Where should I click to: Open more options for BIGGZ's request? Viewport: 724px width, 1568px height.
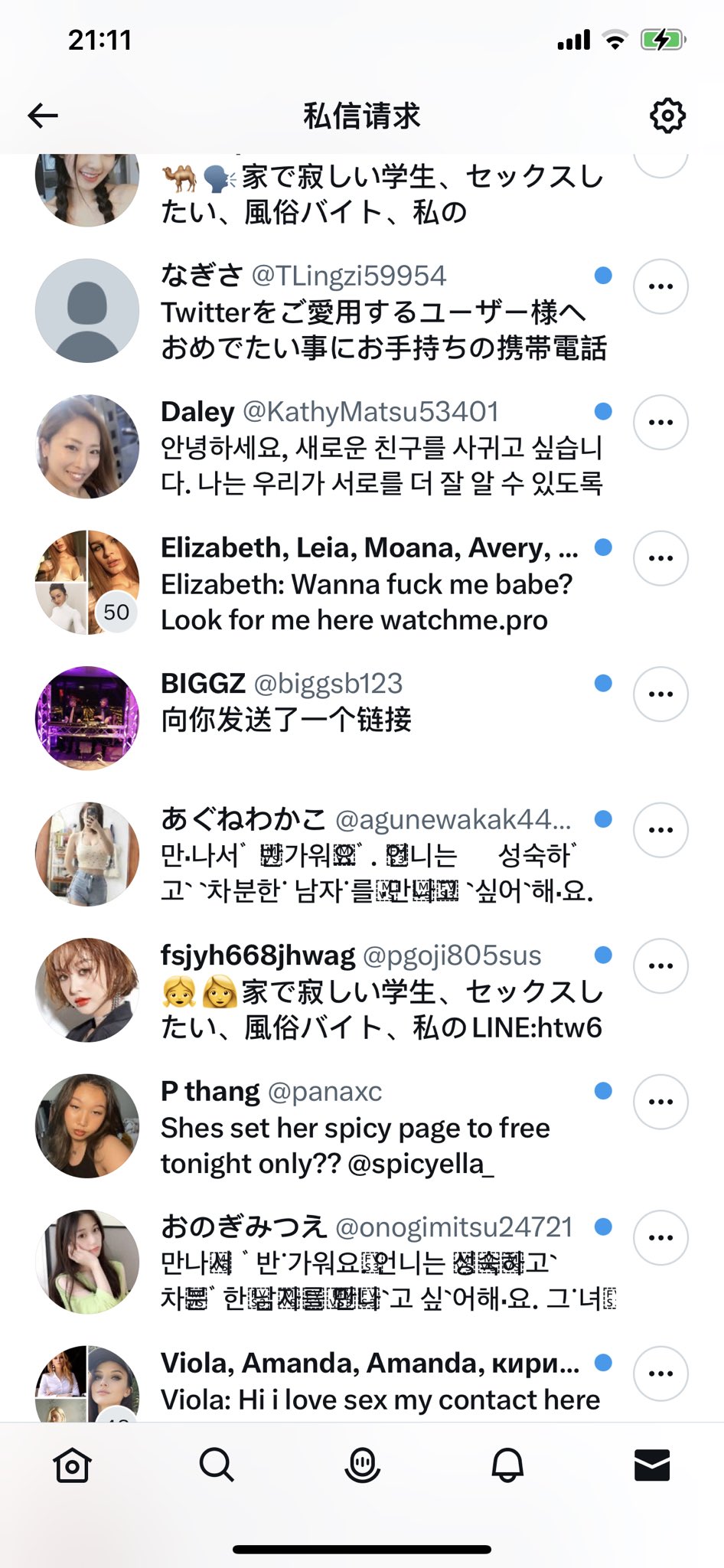point(660,694)
